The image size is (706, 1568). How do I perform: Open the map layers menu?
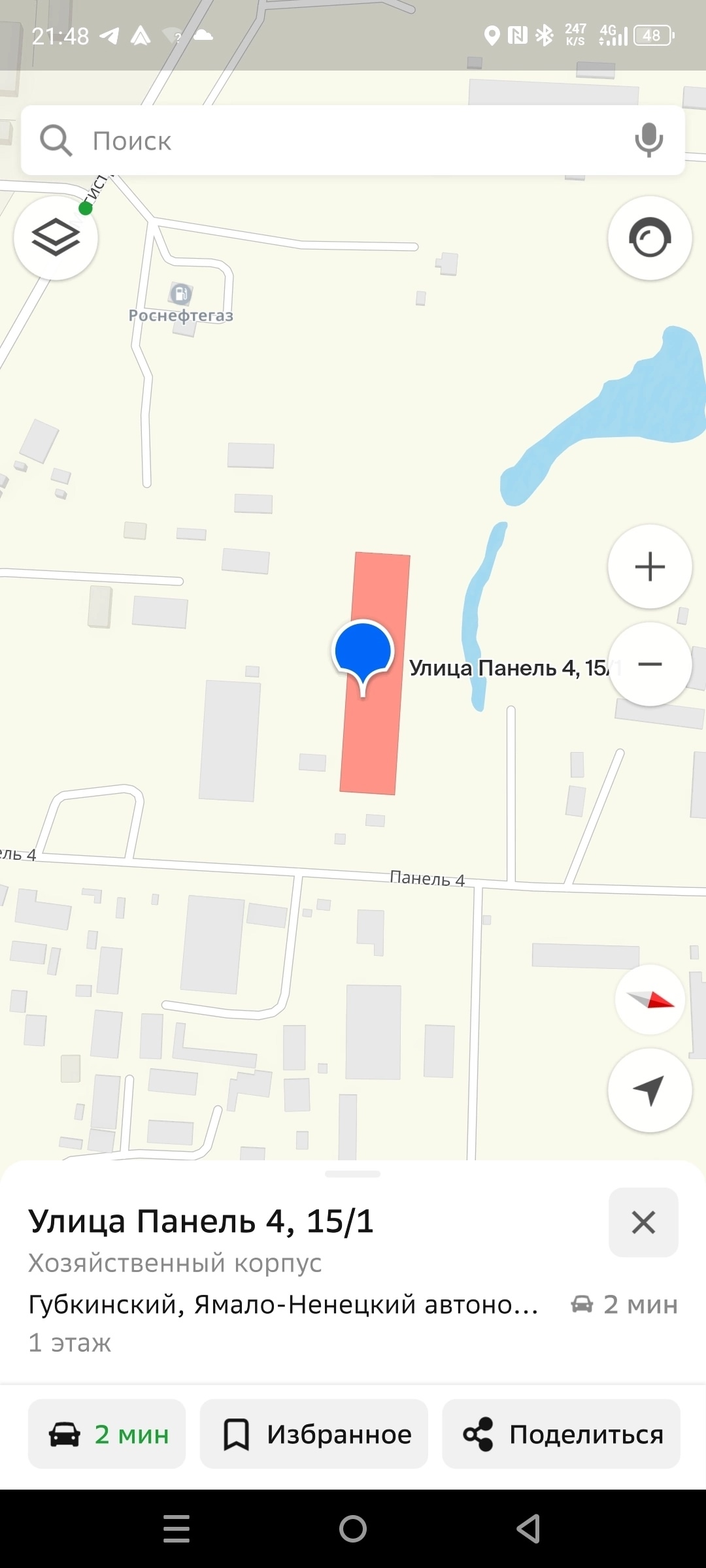(56, 238)
